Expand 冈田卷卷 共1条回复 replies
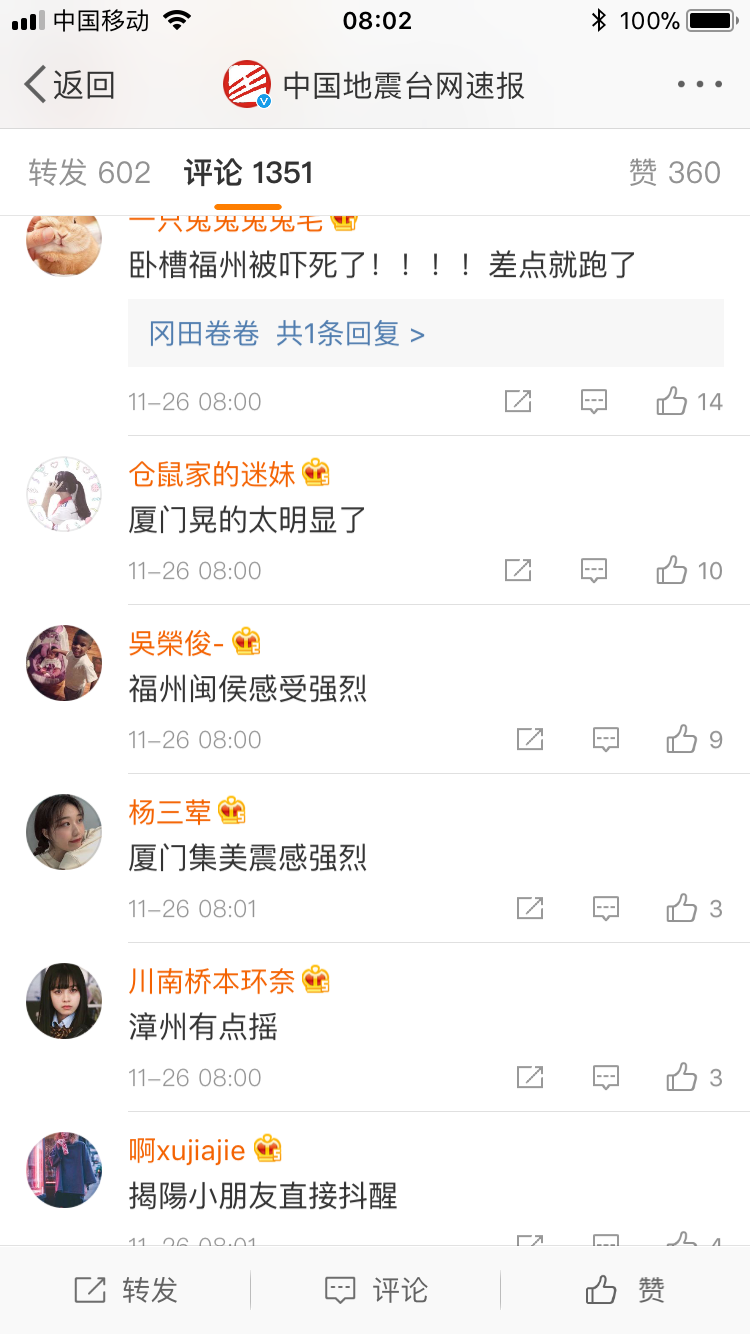Viewport: 750px width, 1334px height. [x=287, y=333]
